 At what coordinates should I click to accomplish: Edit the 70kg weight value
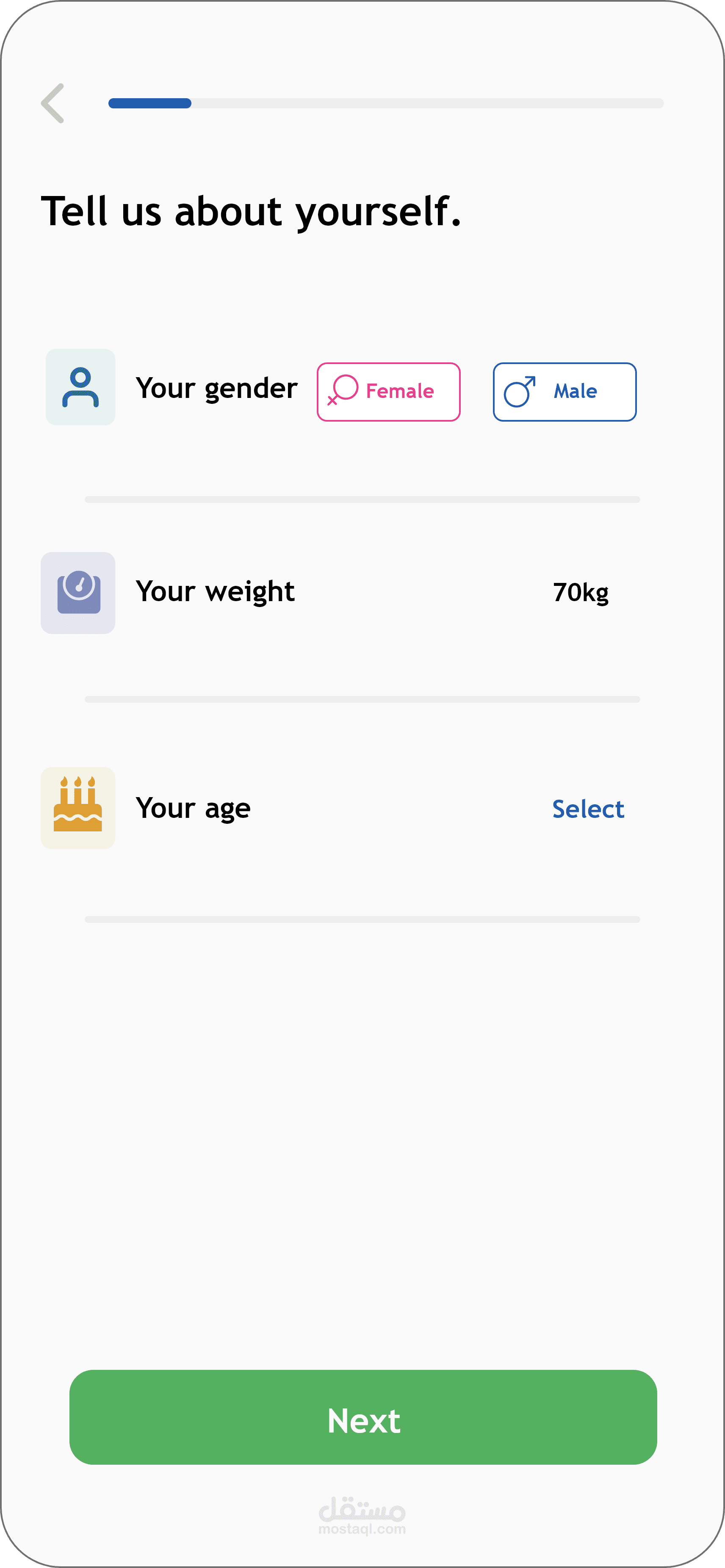581,592
